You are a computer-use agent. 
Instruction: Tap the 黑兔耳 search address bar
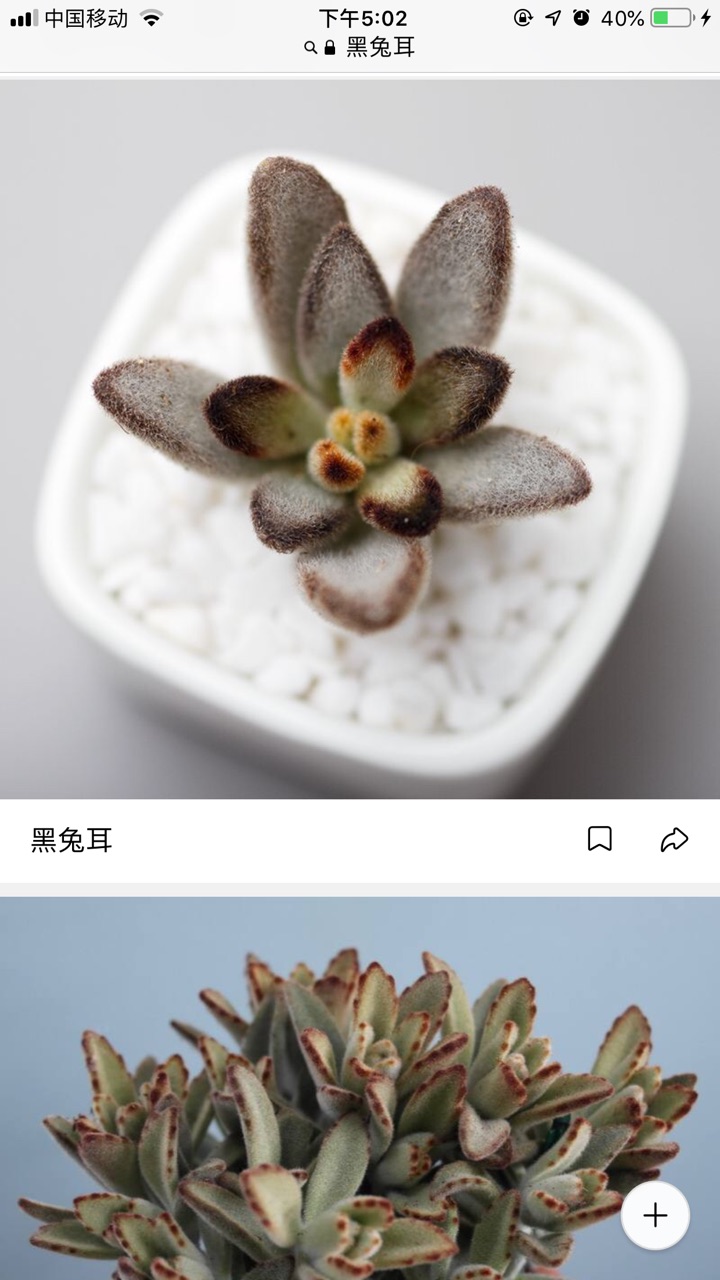(x=360, y=47)
